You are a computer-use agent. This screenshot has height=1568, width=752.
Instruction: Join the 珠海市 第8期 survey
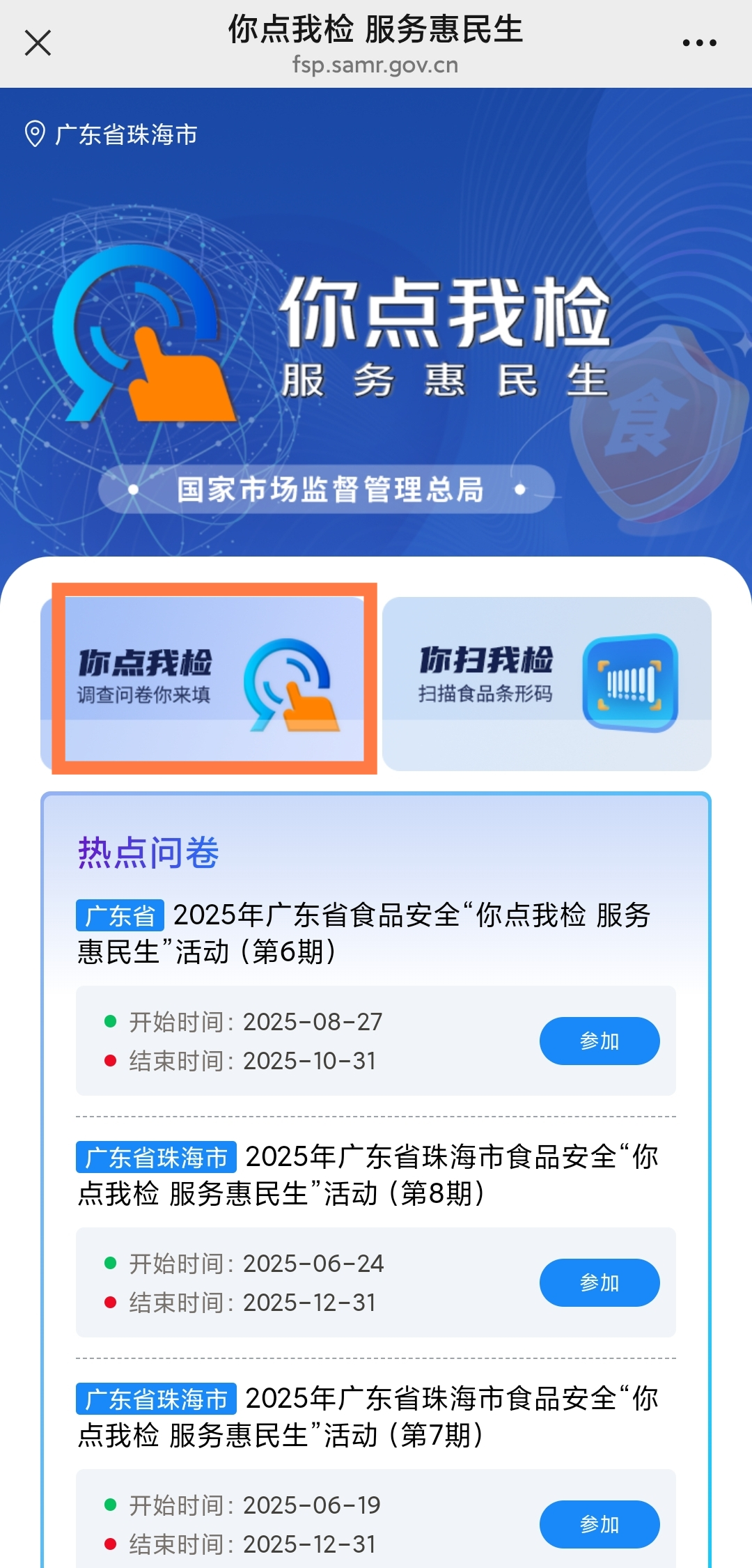[599, 1282]
